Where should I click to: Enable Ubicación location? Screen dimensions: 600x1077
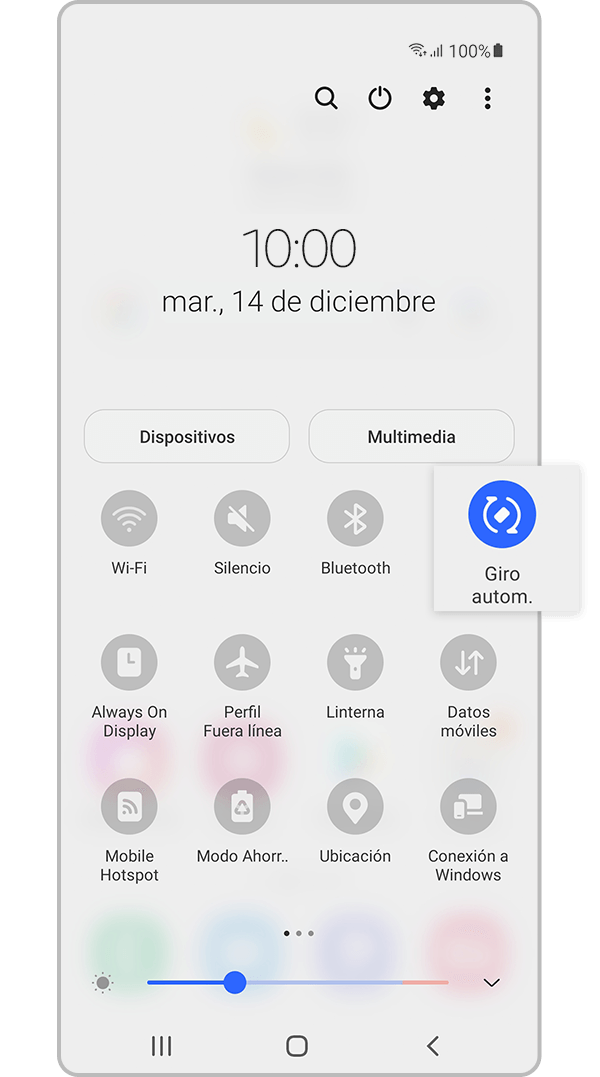click(355, 807)
